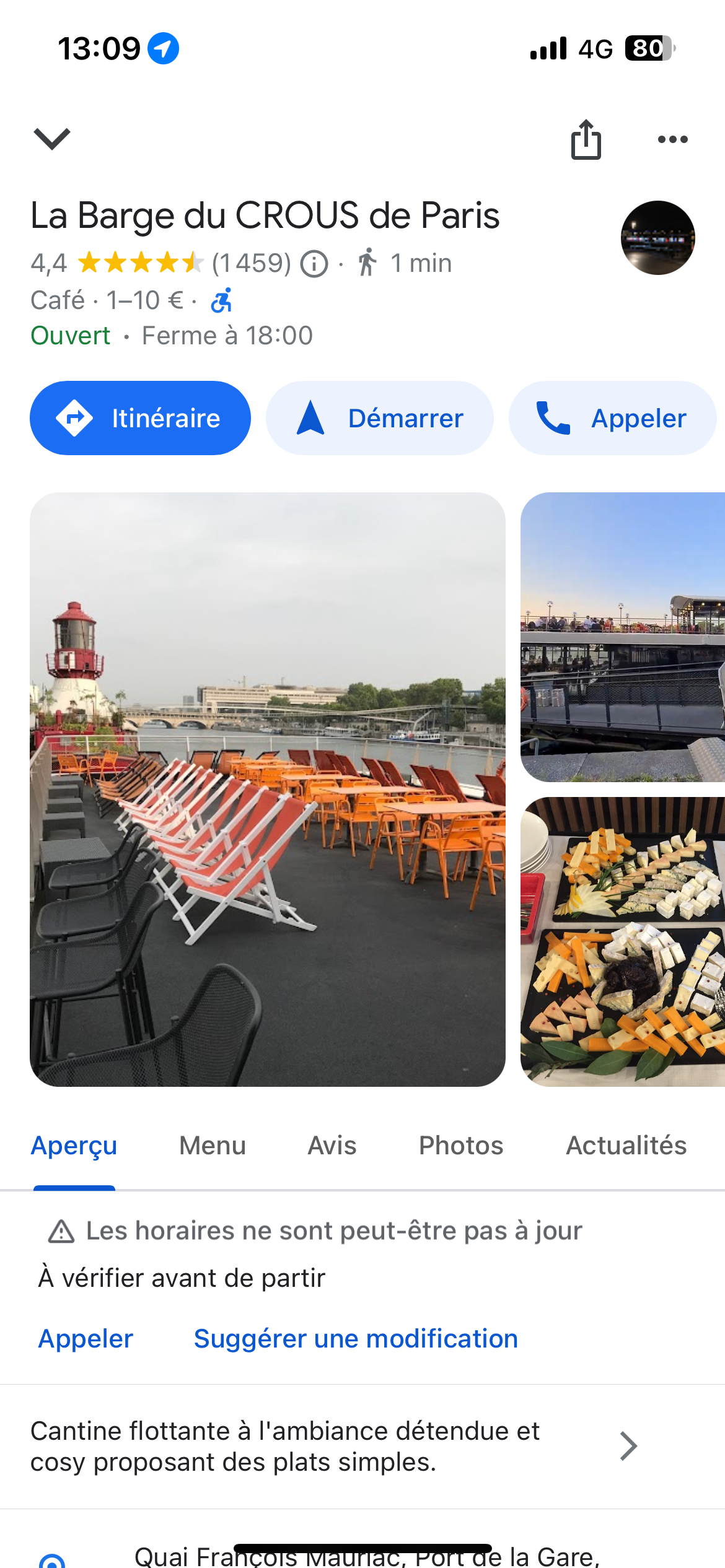This screenshot has height=1568, width=725.
Task: Collapse the place sheet with the down chevron
Action: tap(52, 138)
